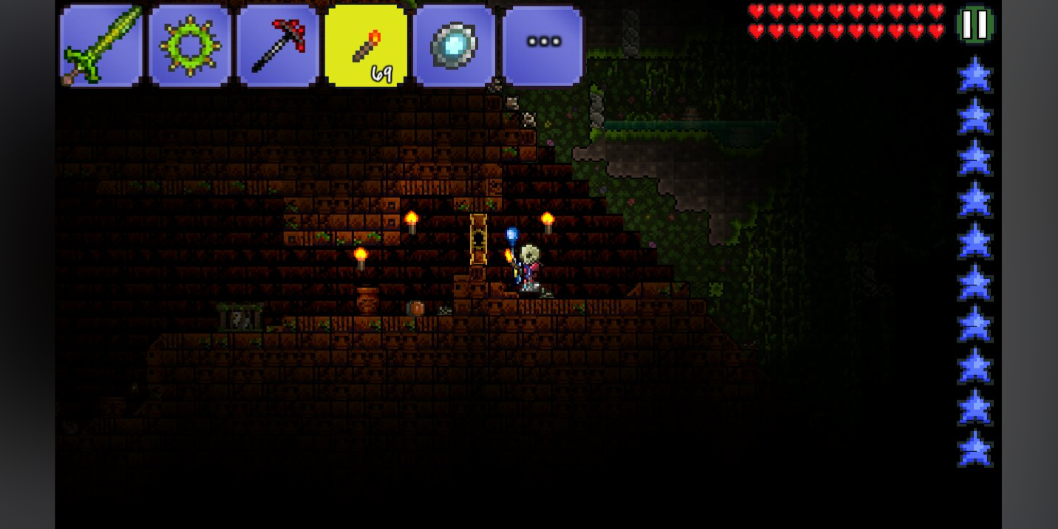
Task: Select the green sword in the hotbar
Action: point(101,46)
